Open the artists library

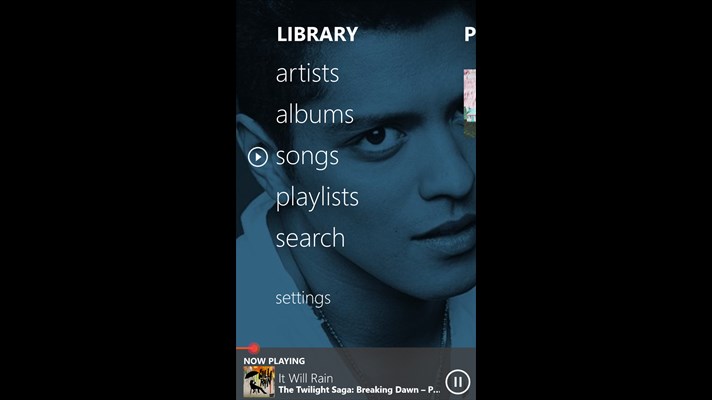(x=307, y=74)
